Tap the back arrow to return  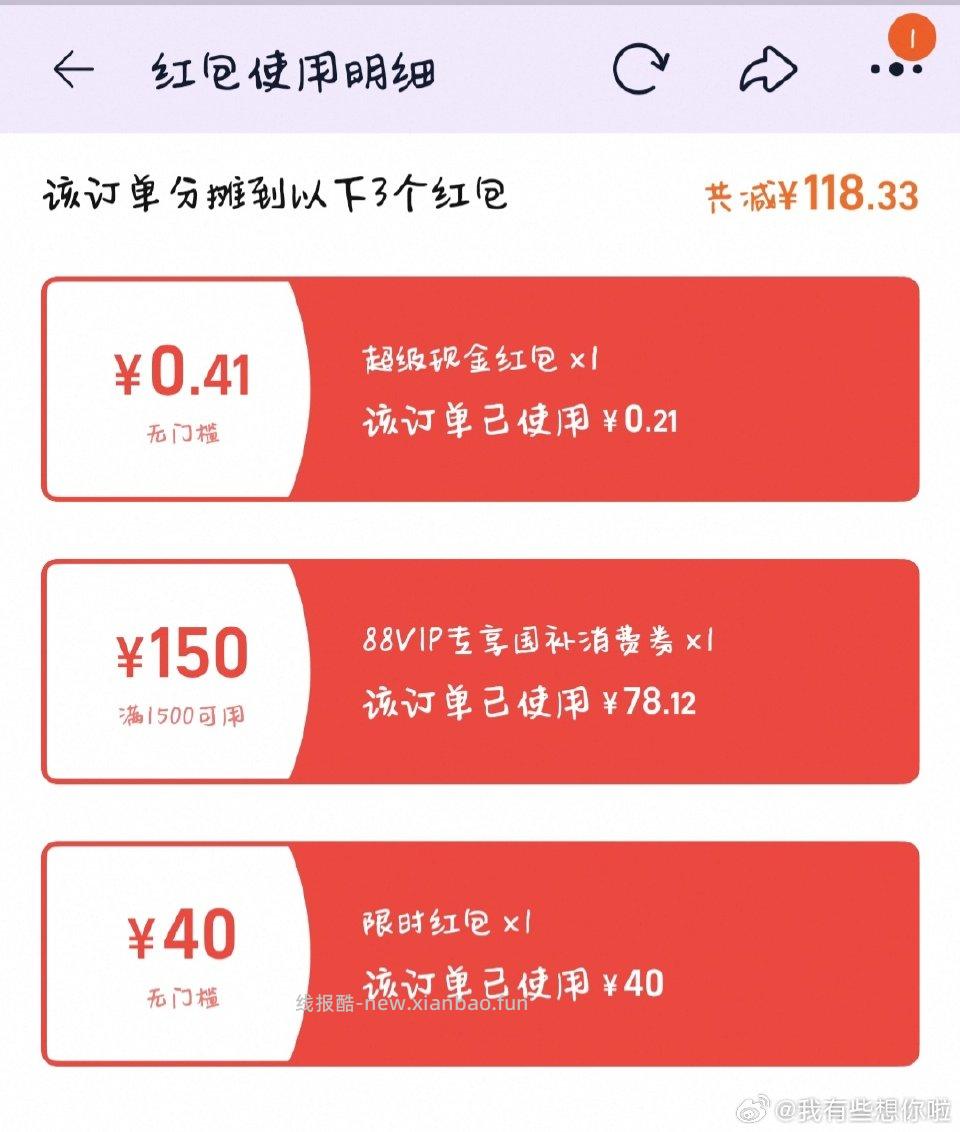point(75,68)
